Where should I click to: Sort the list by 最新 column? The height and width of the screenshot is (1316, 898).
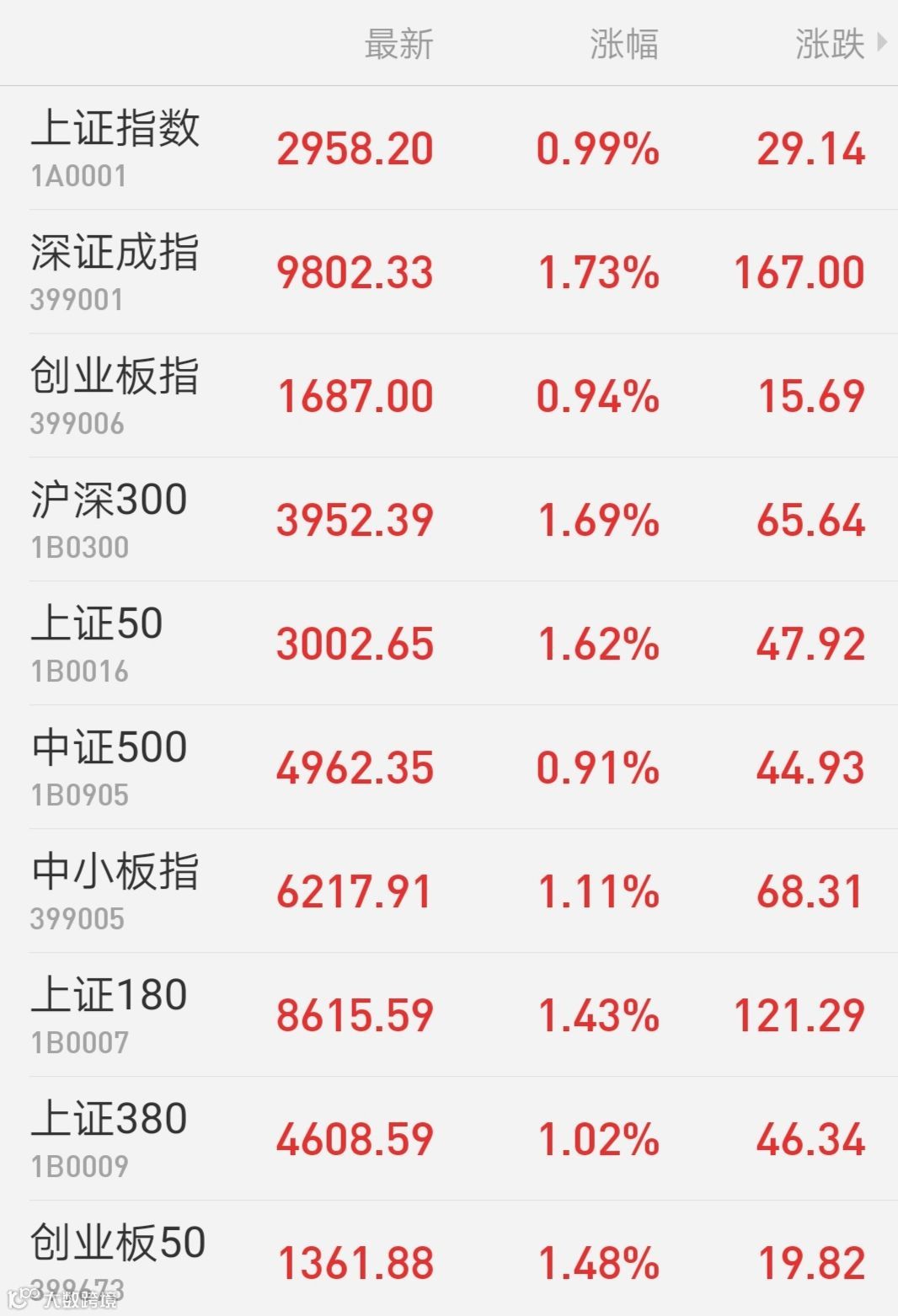(398, 44)
